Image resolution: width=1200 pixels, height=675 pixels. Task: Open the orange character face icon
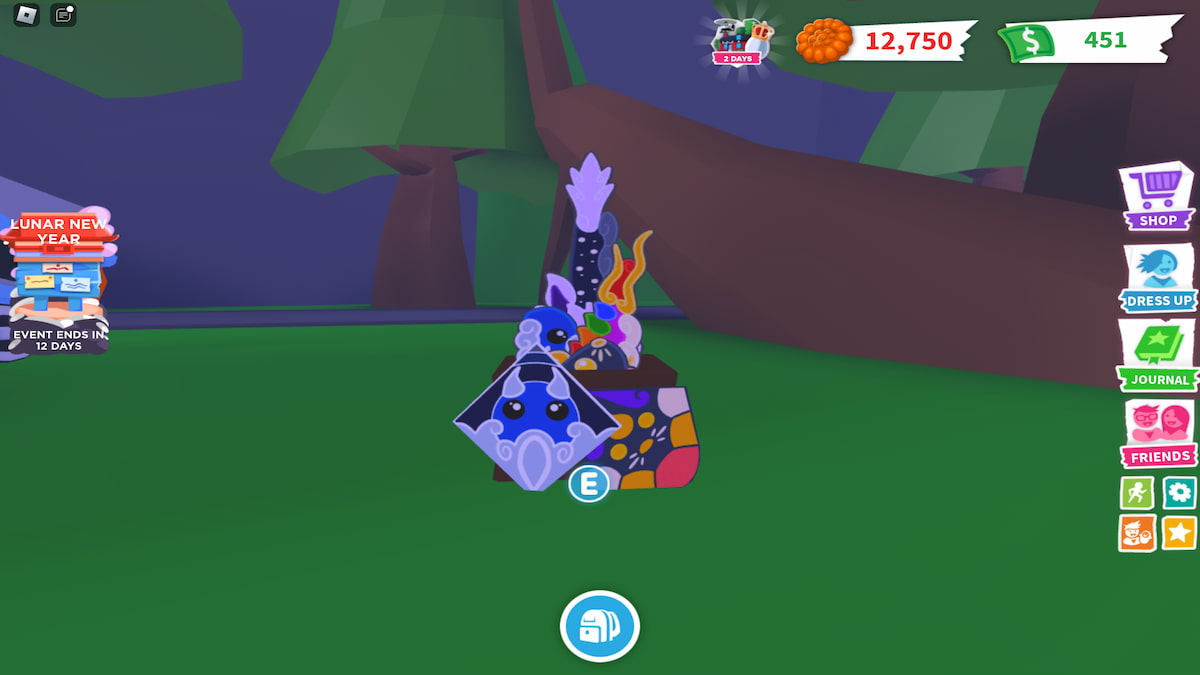point(1137,533)
